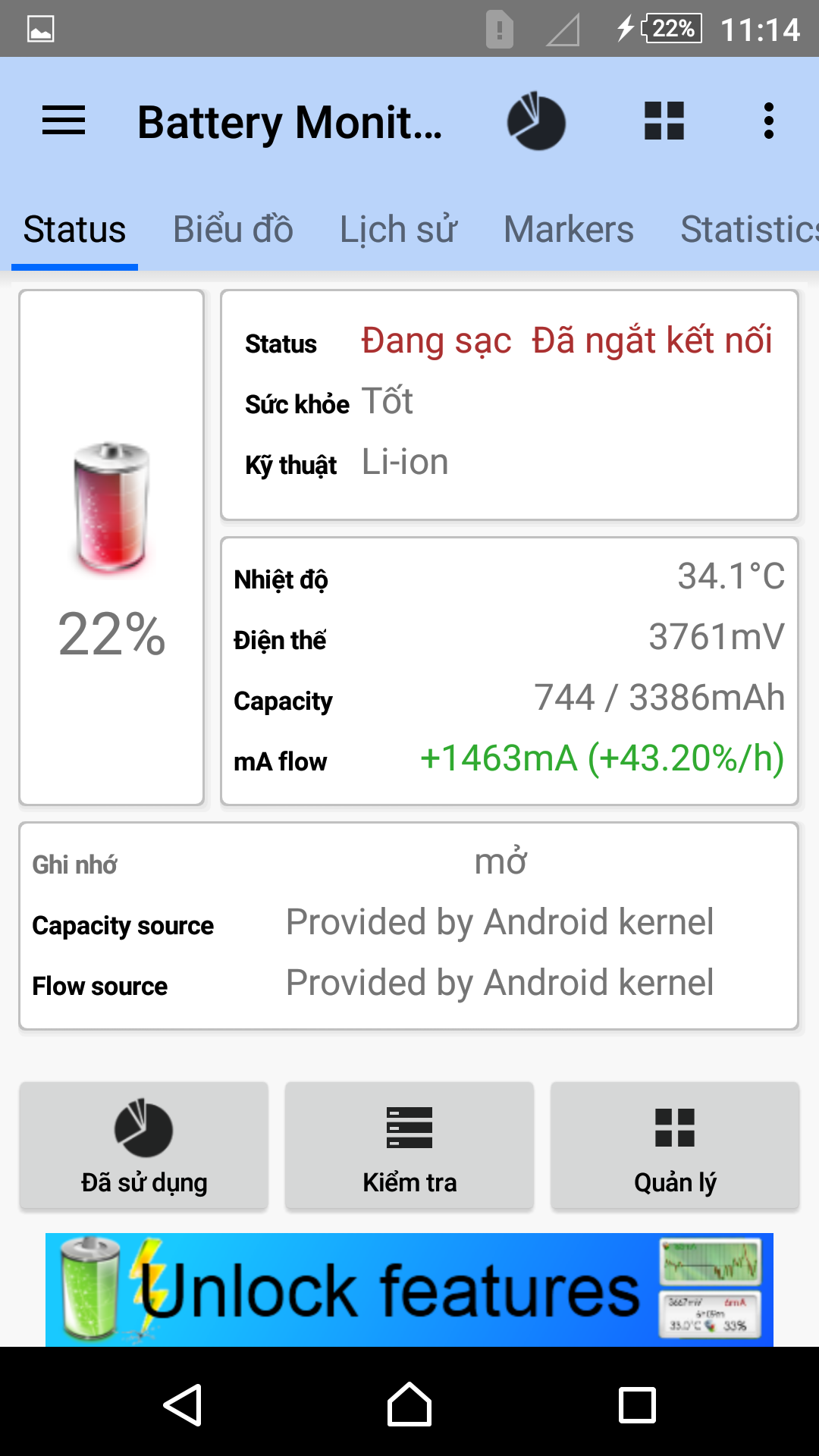Tap the Kiểm tra button

[409, 1145]
